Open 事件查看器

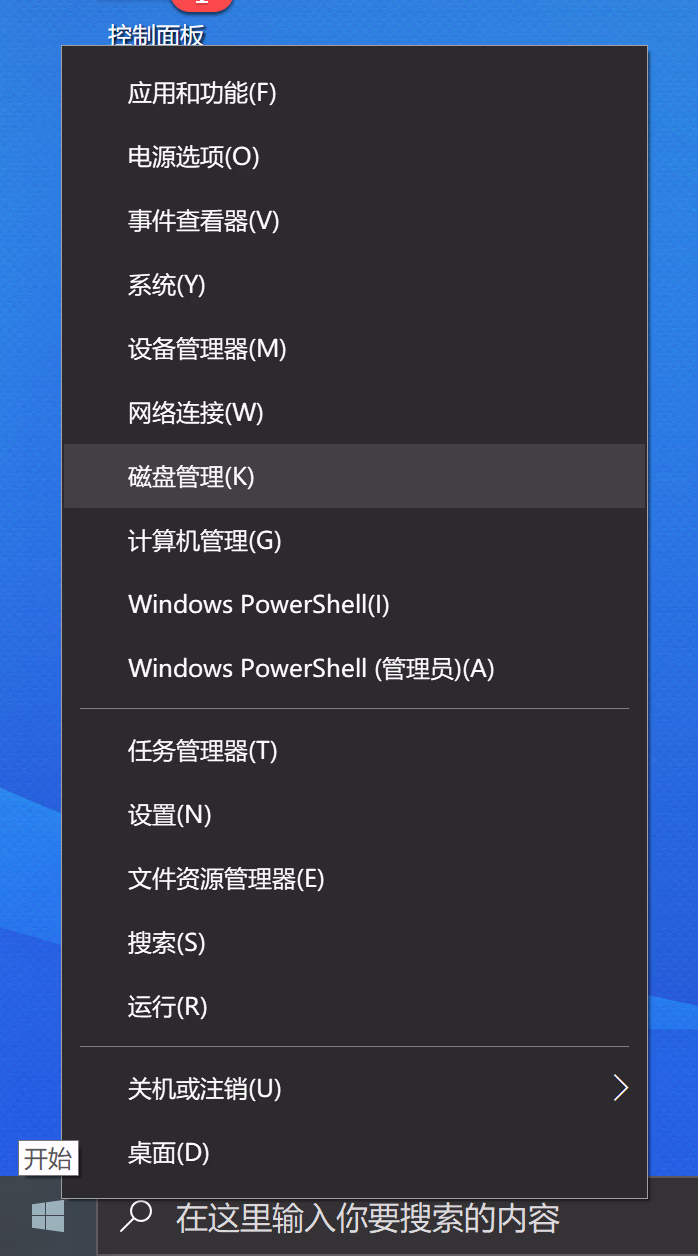(x=204, y=221)
